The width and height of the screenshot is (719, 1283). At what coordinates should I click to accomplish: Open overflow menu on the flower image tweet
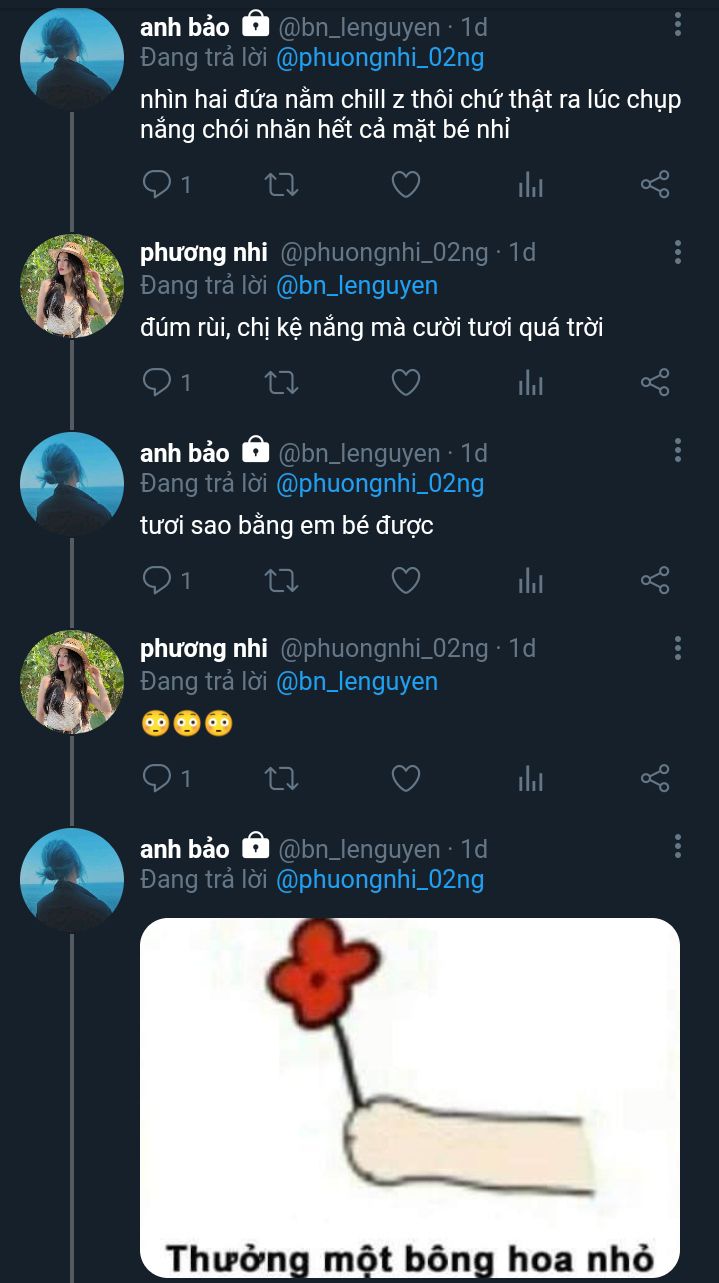(678, 846)
